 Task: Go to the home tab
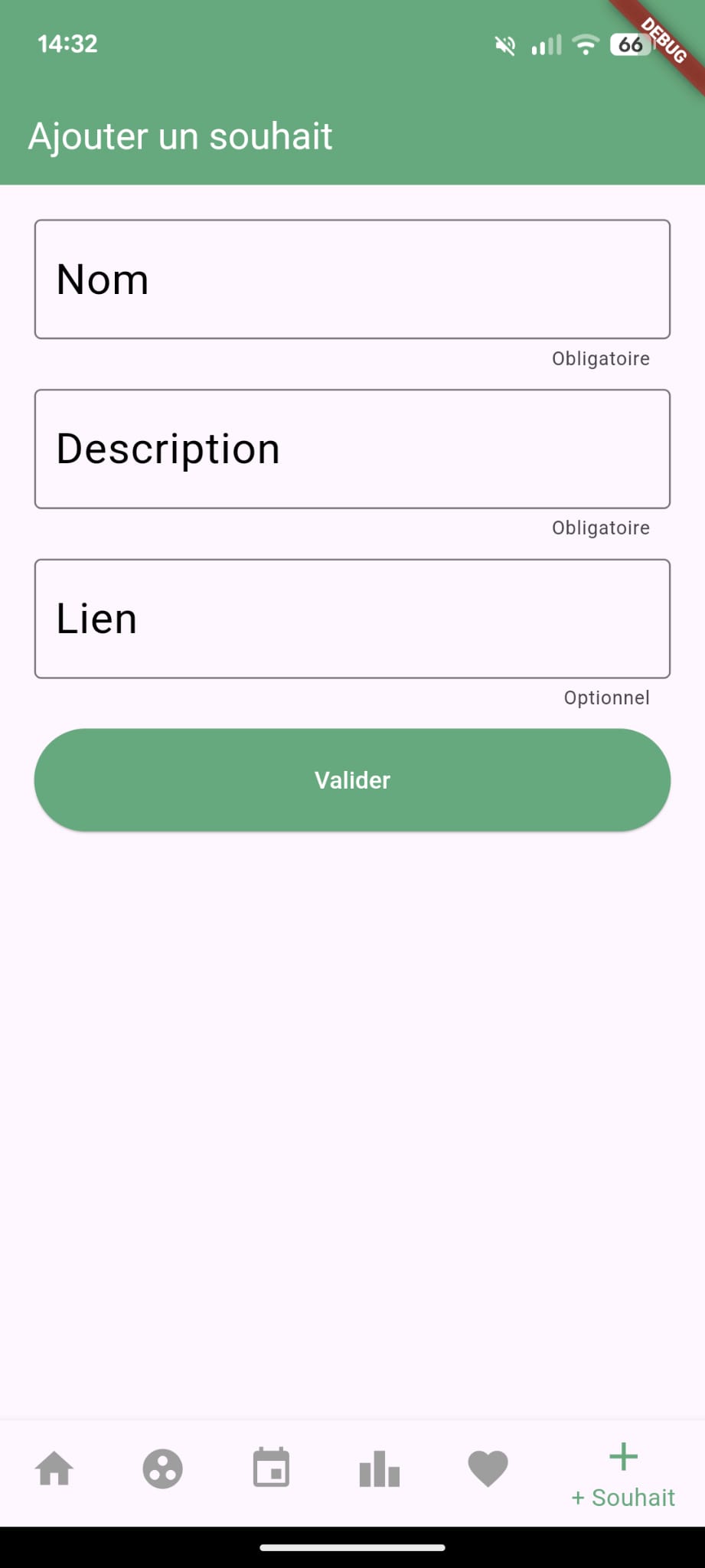pos(54,1469)
